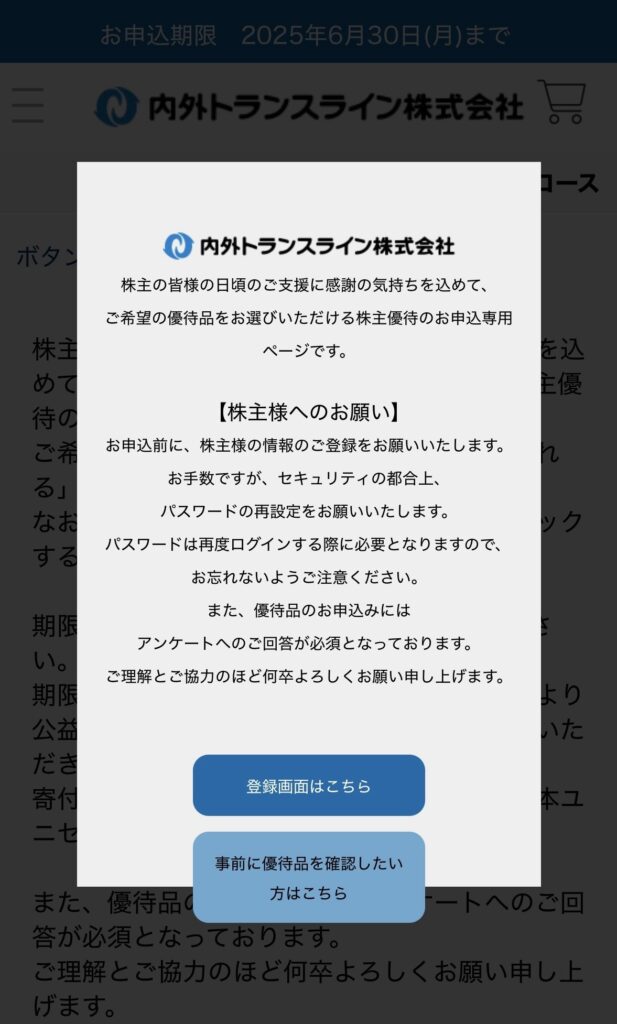Open the shopping cart
The image size is (617, 1024).
(x=562, y=102)
